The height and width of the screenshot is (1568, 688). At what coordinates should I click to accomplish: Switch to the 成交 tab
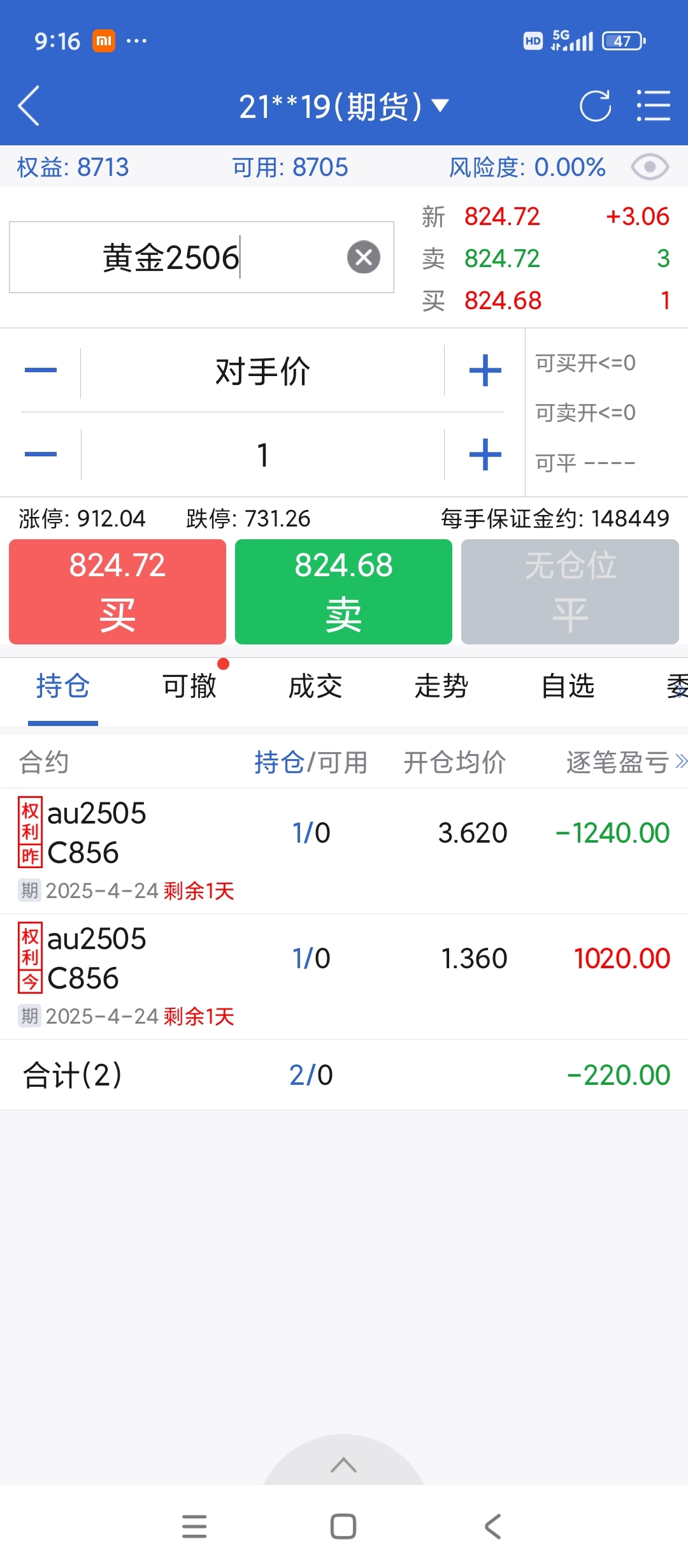click(x=315, y=686)
